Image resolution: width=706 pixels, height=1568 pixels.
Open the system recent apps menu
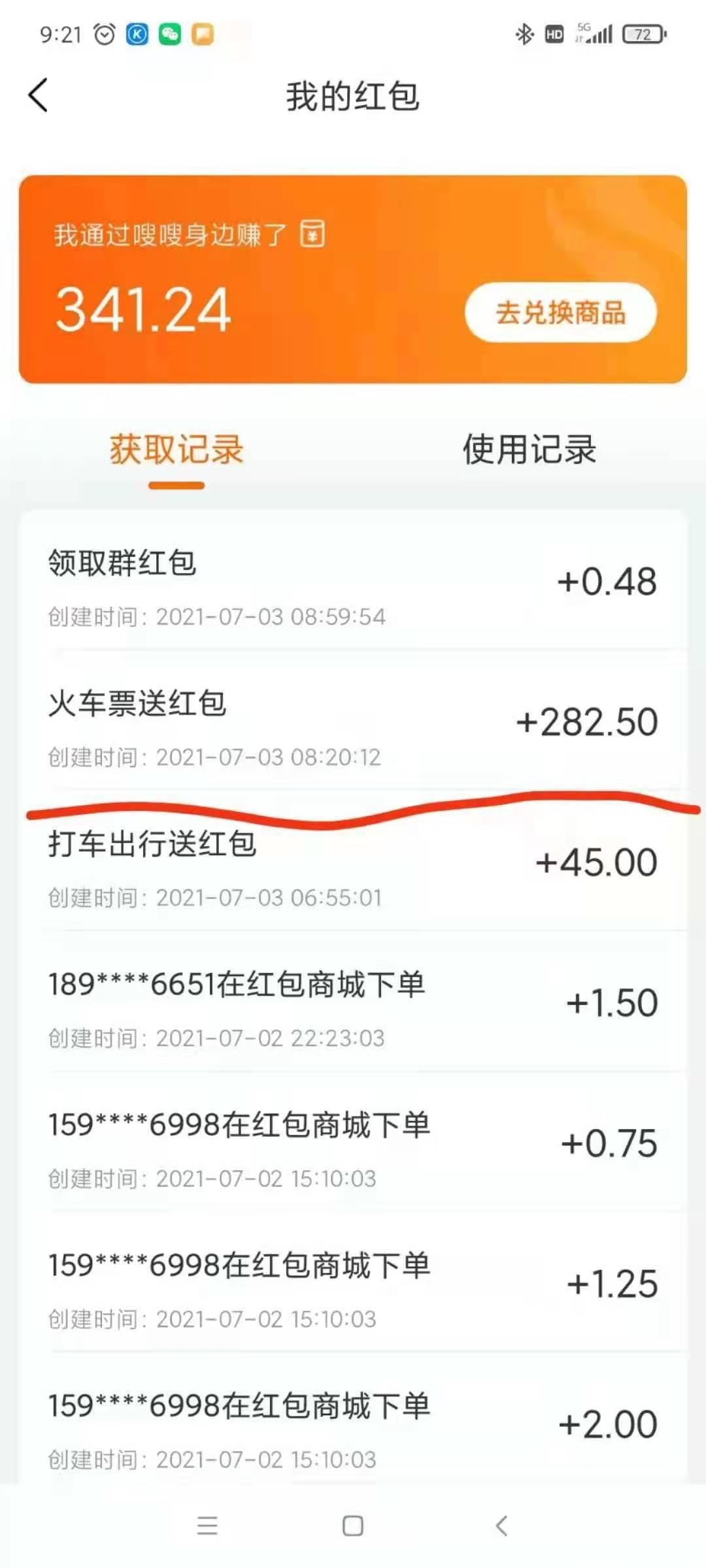click(x=207, y=1526)
